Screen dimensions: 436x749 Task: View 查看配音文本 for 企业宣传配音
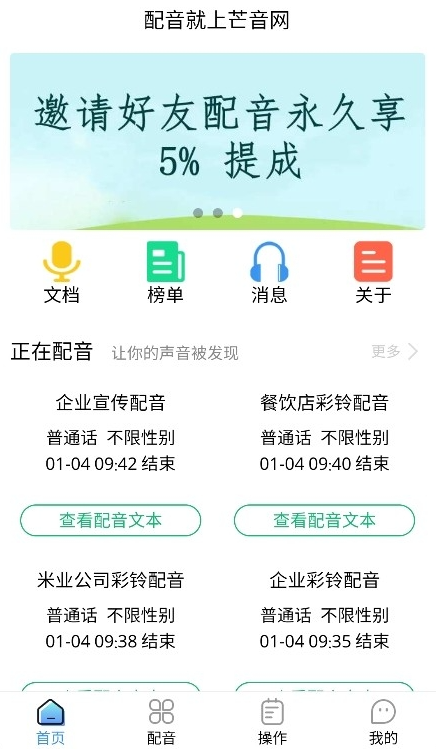pos(110,520)
